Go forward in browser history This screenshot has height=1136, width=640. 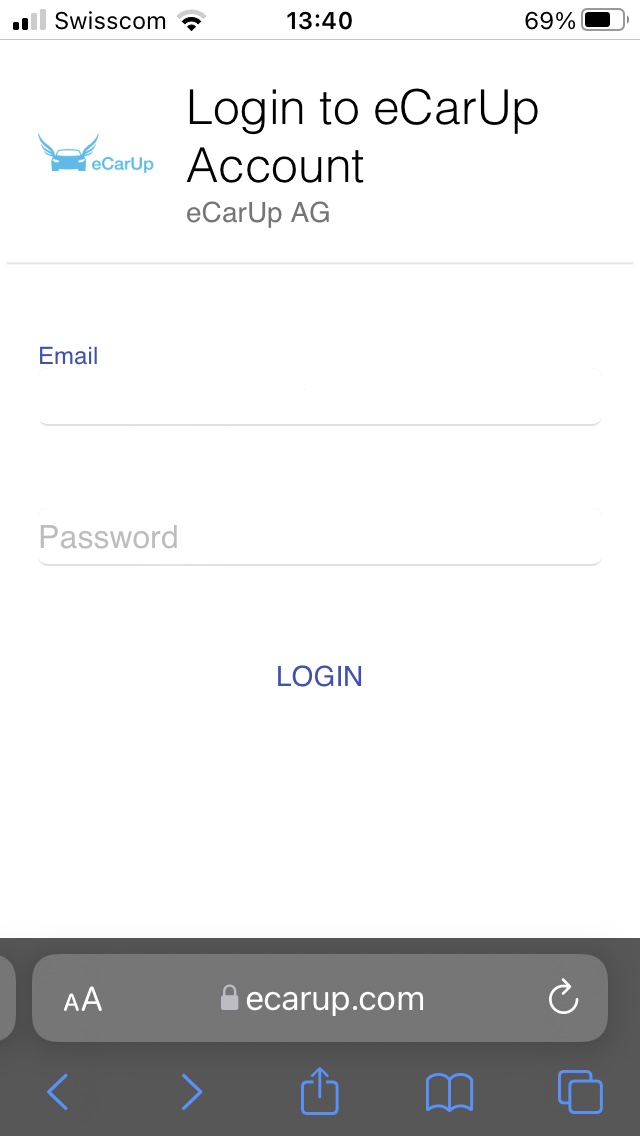pyautogui.click(x=191, y=1091)
